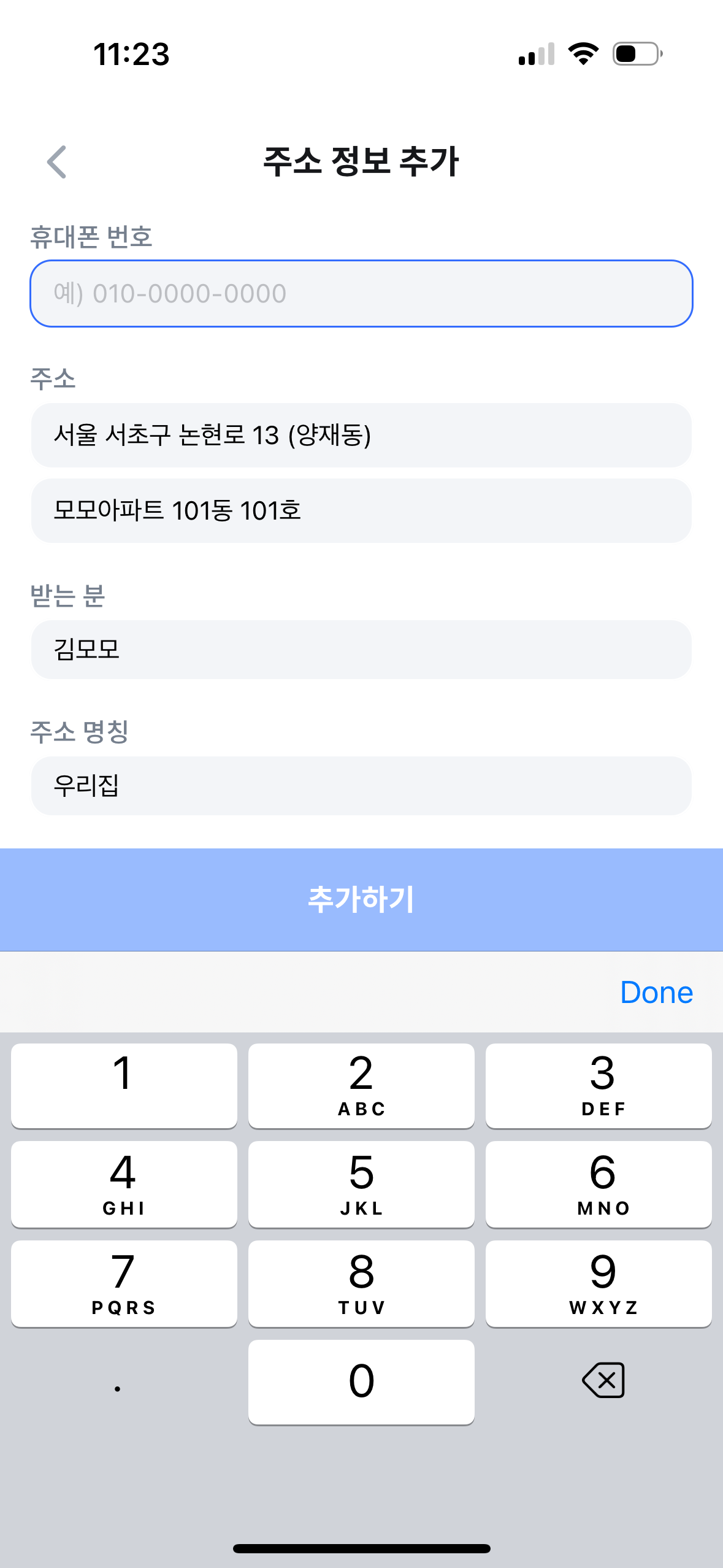The height and width of the screenshot is (1568, 723).
Task: Edit the recipient name field 김모모
Action: coord(361,650)
